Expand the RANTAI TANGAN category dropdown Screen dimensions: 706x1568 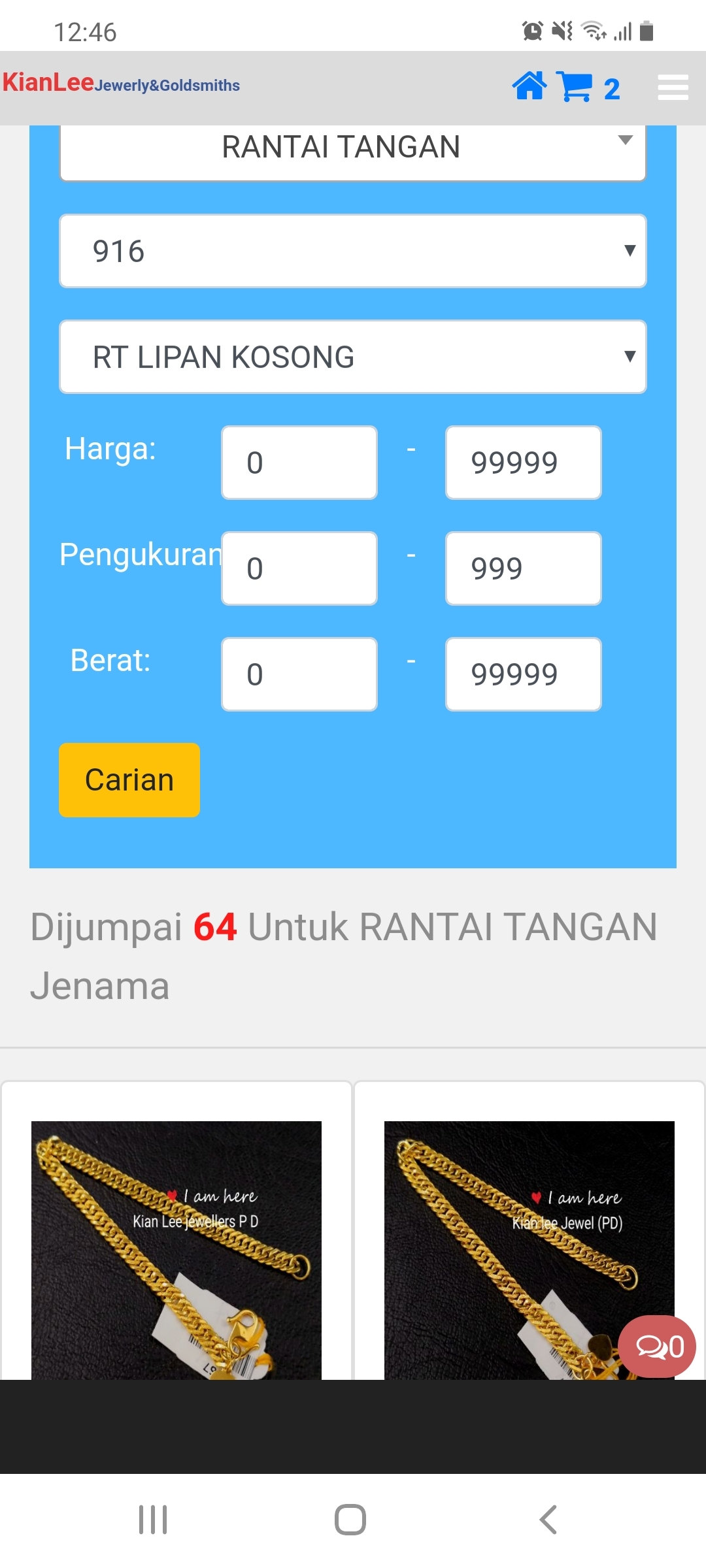tap(353, 148)
